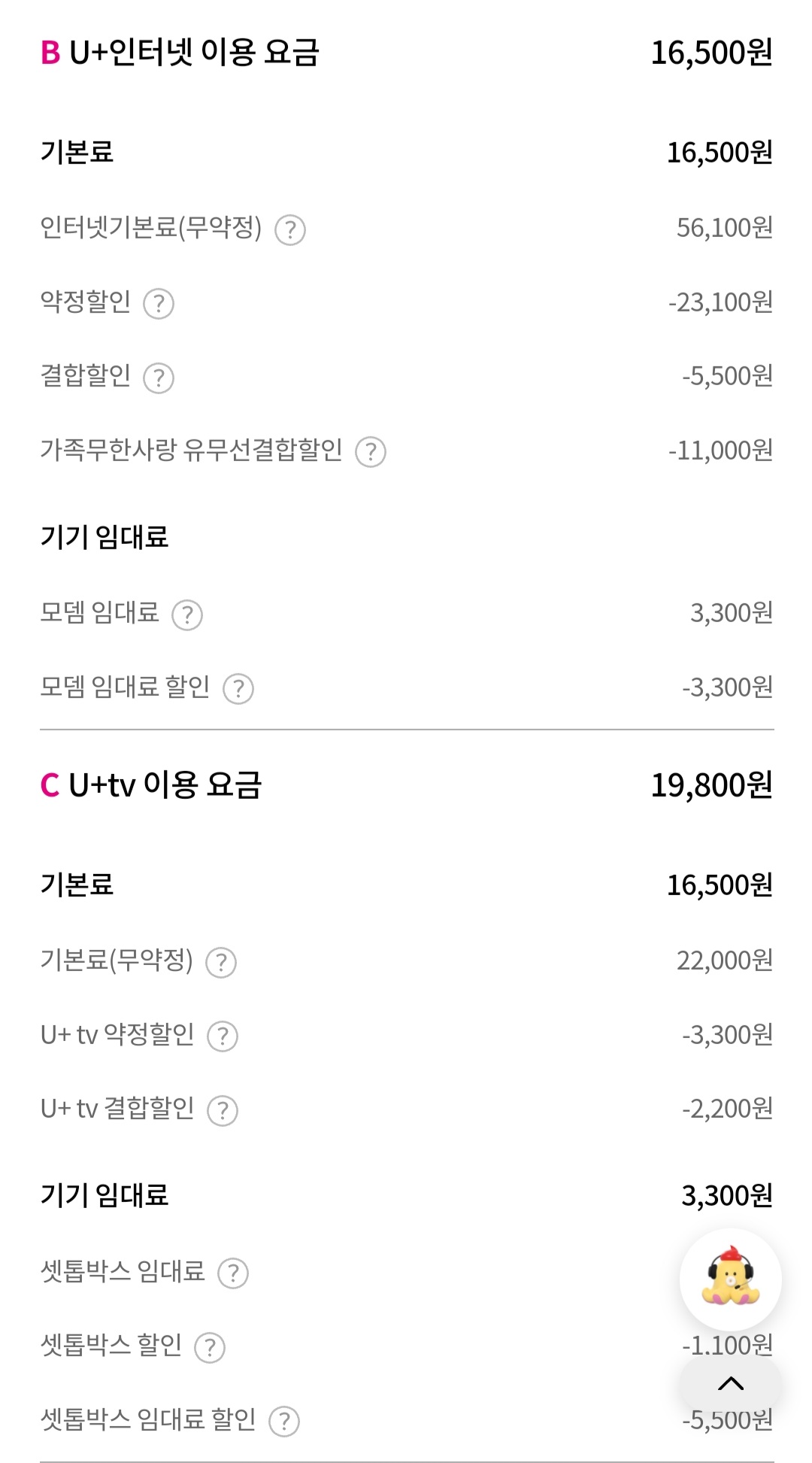
Task: Explain 셋톱박스 임대료 charge
Action: pyautogui.click(x=233, y=1273)
